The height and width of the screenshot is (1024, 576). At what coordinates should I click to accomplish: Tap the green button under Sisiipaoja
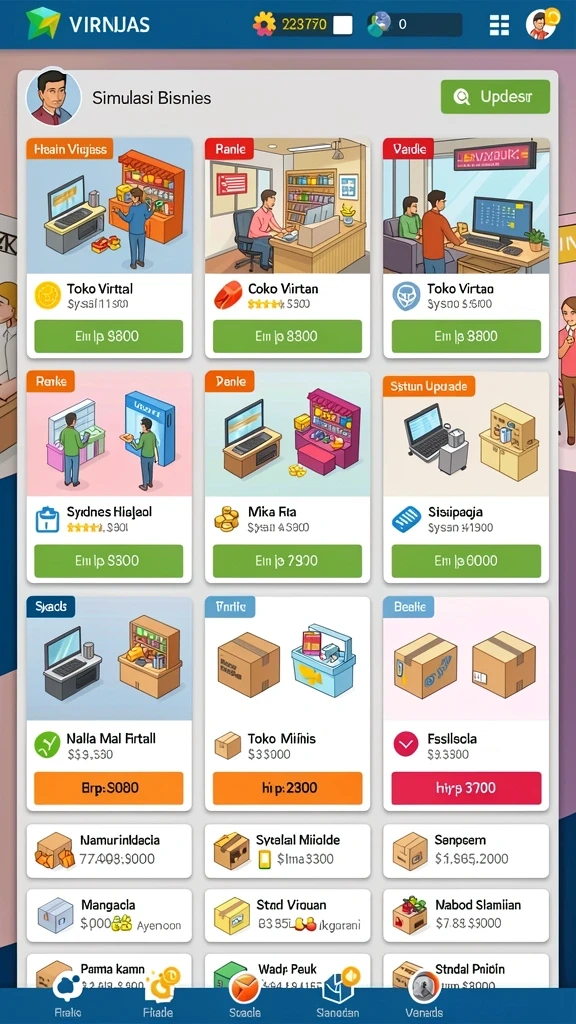pos(466,561)
